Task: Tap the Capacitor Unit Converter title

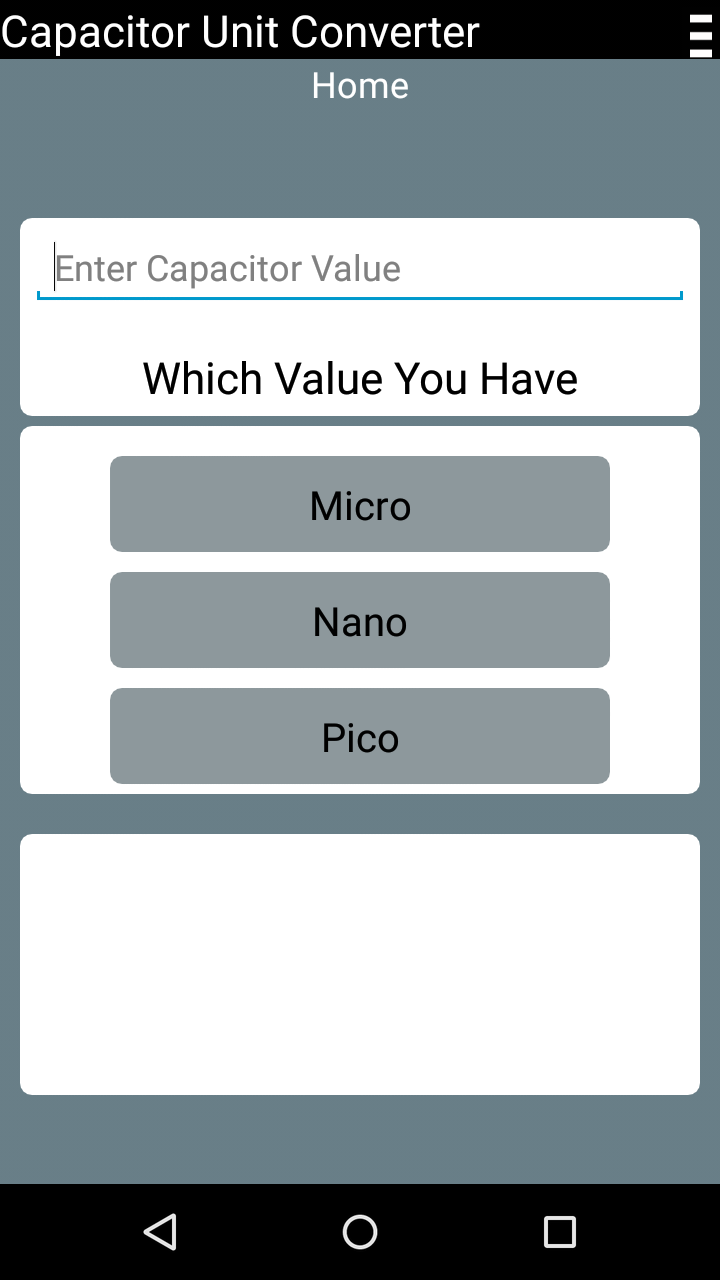Action: [238, 32]
